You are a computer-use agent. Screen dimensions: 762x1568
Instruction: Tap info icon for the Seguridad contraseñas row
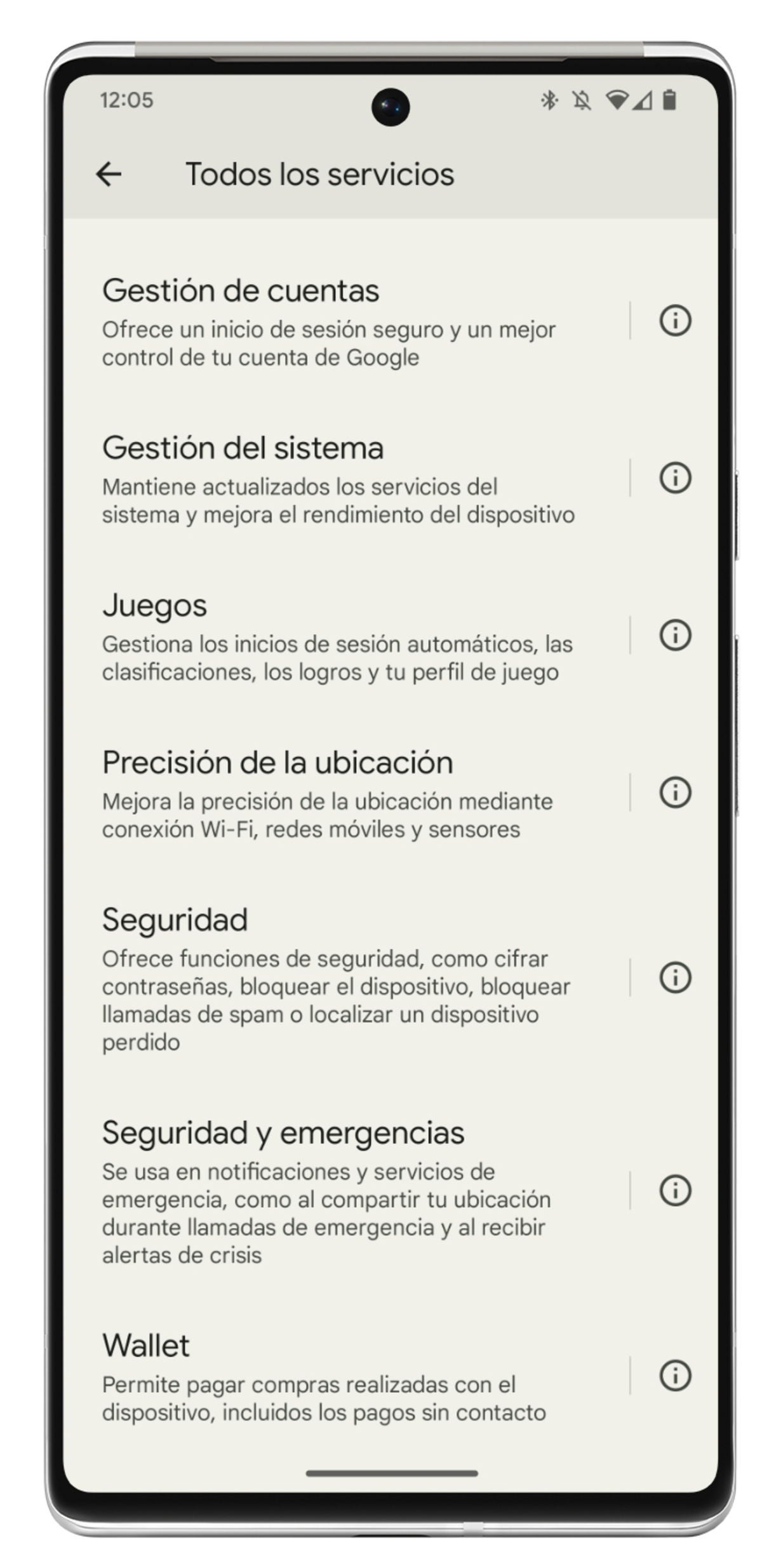pyautogui.click(x=674, y=977)
